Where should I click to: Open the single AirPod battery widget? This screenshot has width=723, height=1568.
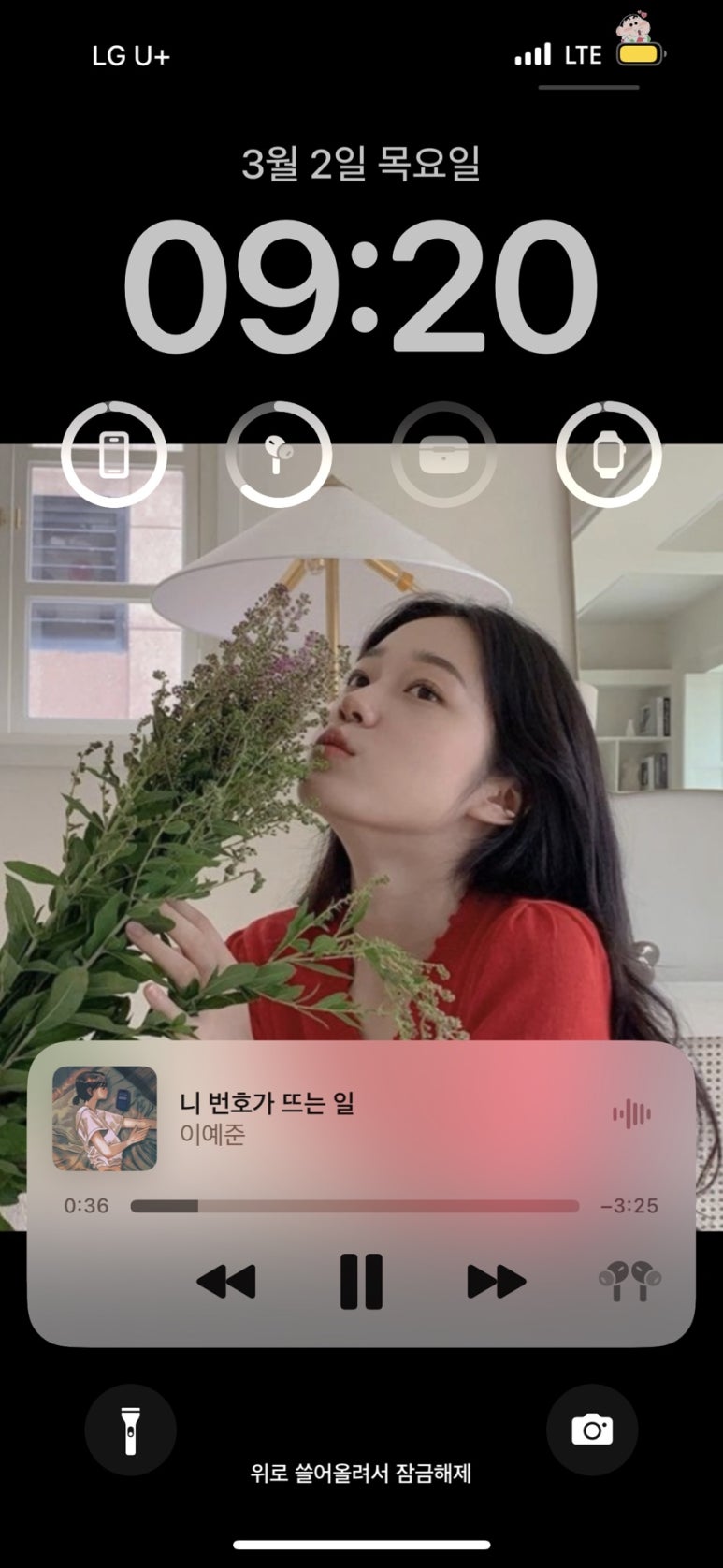pyautogui.click(x=279, y=455)
